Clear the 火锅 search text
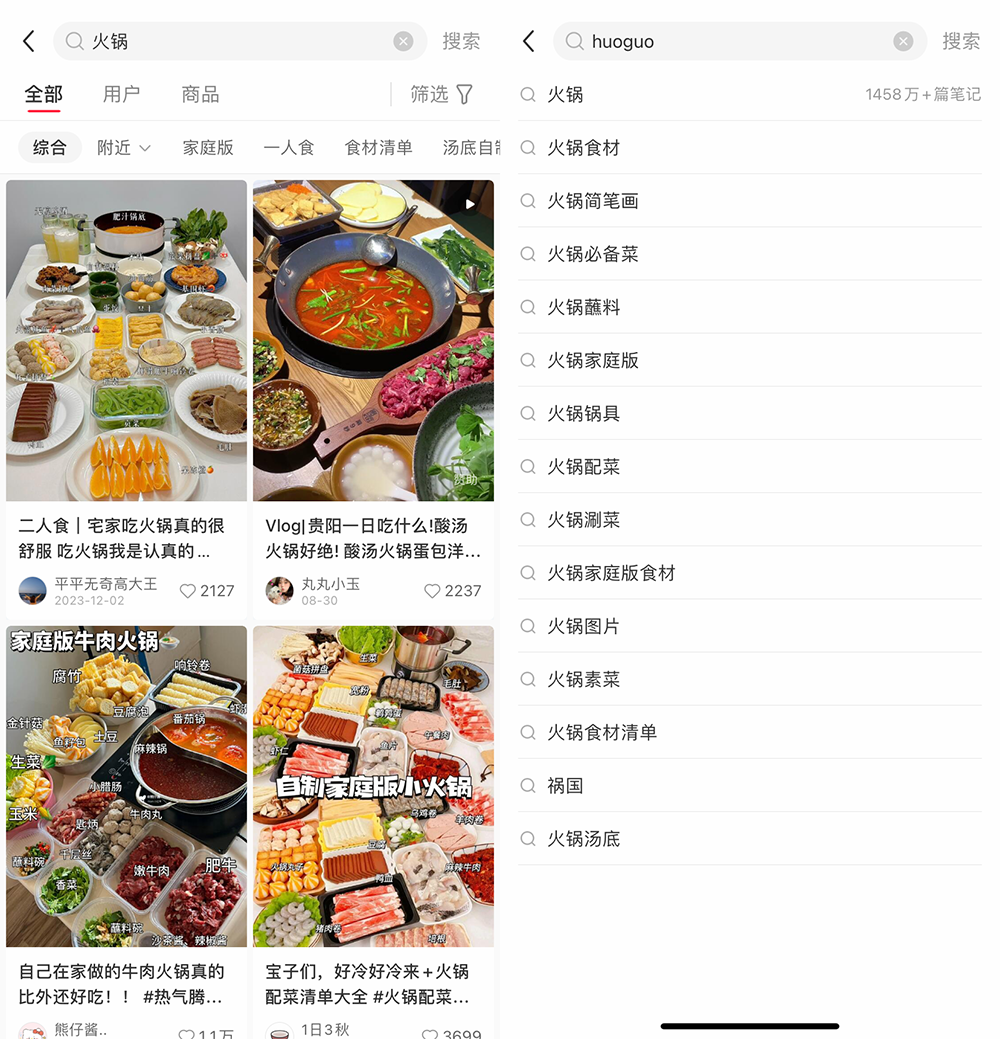 point(403,41)
